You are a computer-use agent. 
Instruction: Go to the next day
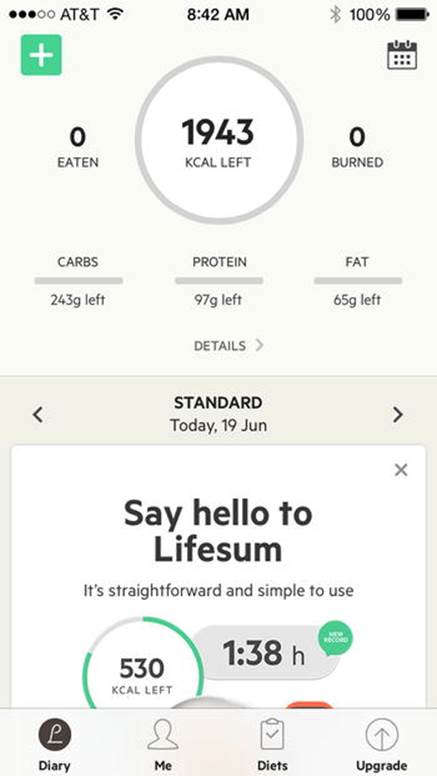click(x=397, y=415)
